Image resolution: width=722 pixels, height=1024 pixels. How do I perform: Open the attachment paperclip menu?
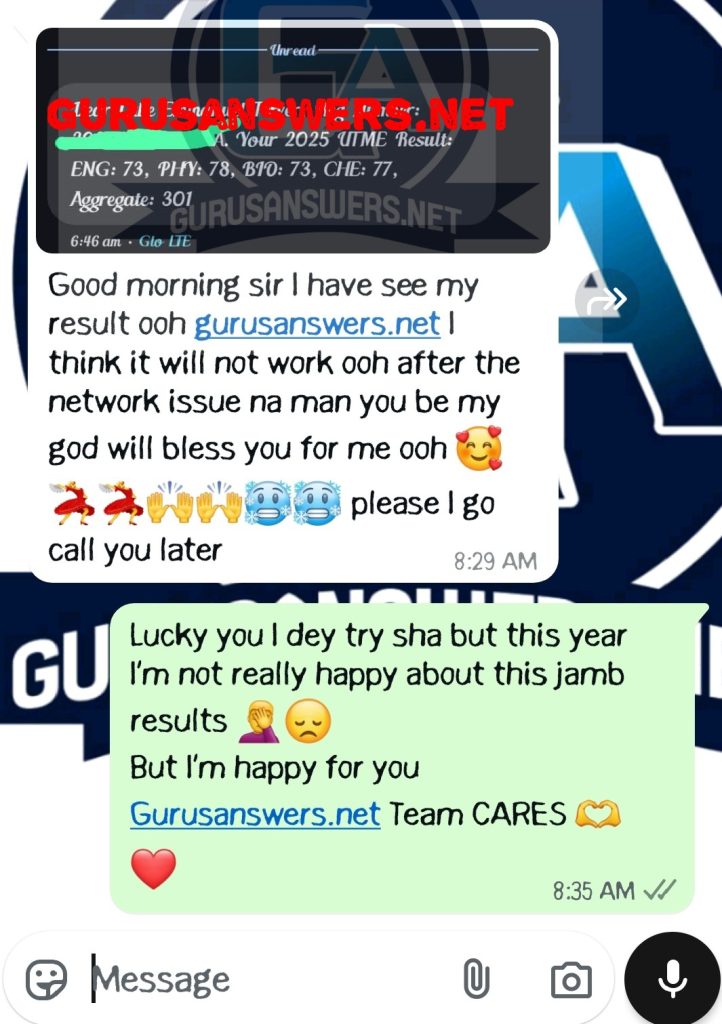point(475,980)
